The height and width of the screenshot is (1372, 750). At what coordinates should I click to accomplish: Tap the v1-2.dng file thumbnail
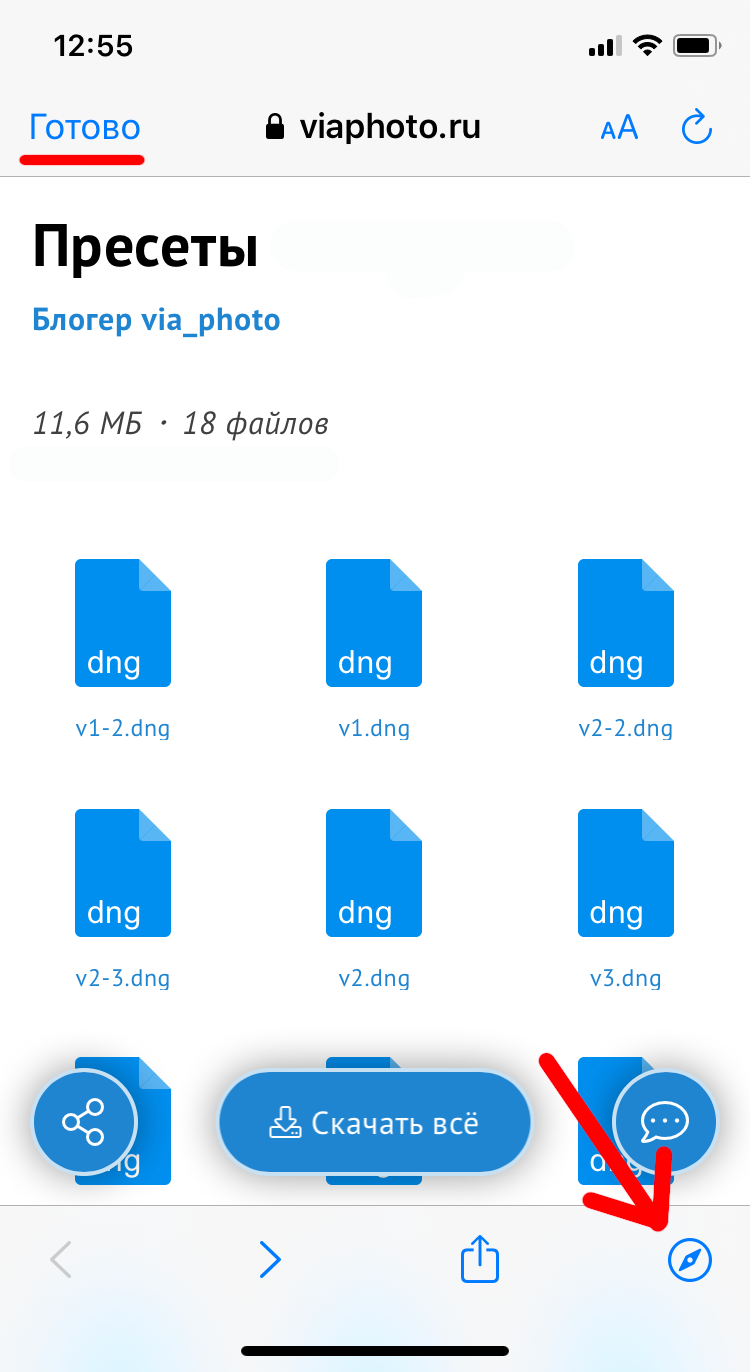tap(122, 622)
